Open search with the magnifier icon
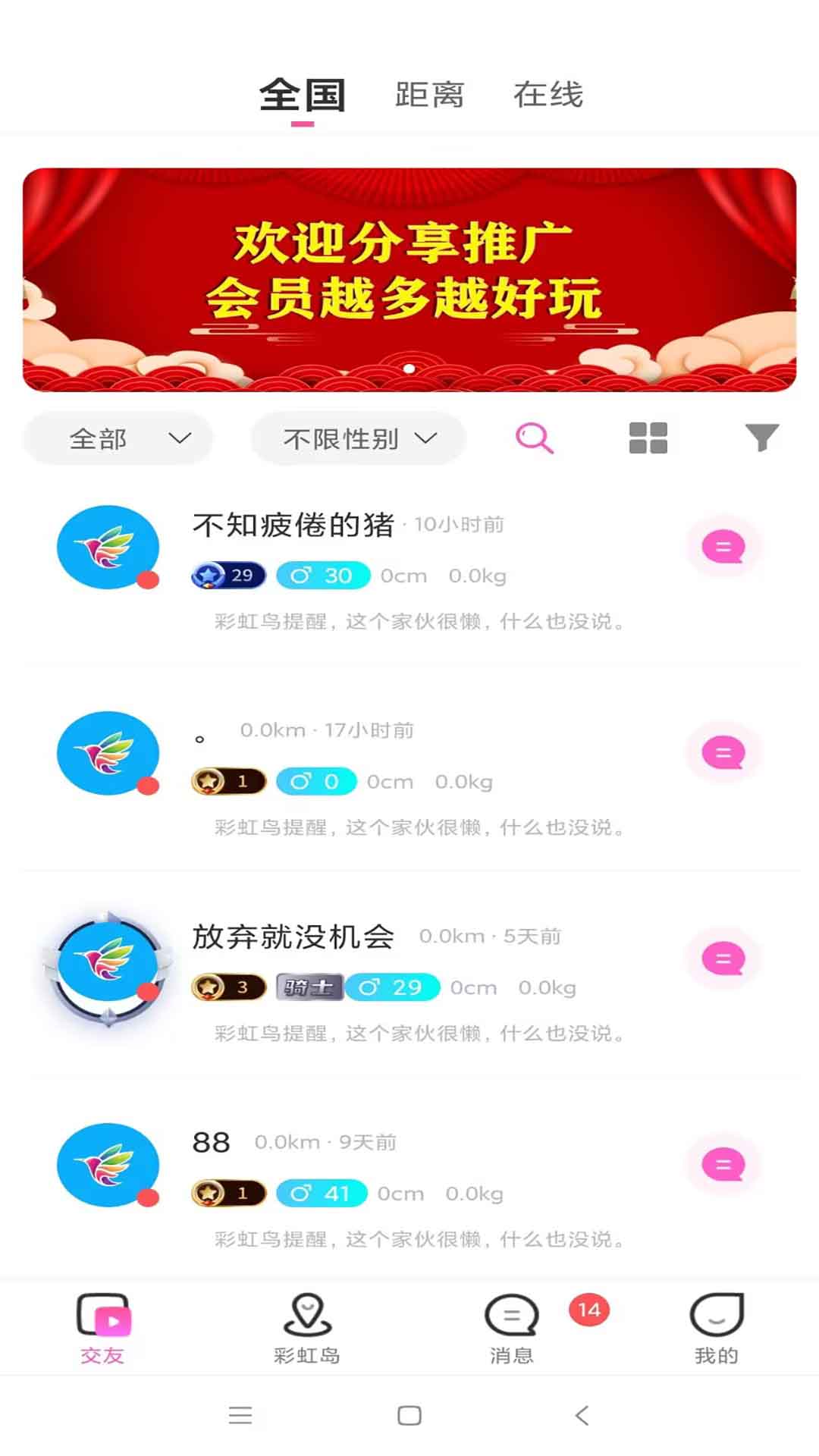Image resolution: width=819 pixels, height=1456 pixels. click(x=534, y=438)
